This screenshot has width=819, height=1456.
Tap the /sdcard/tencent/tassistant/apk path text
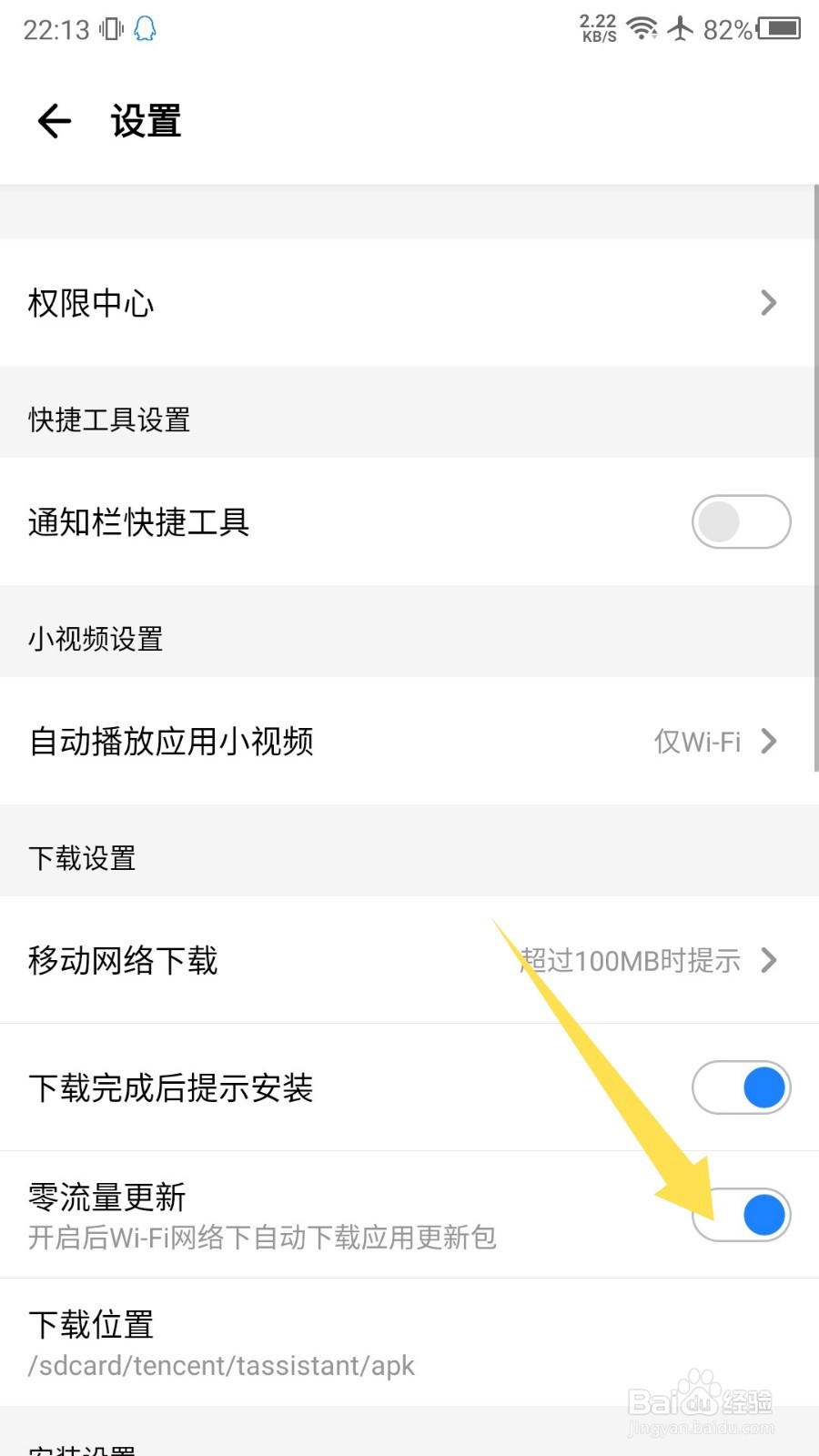click(218, 1364)
